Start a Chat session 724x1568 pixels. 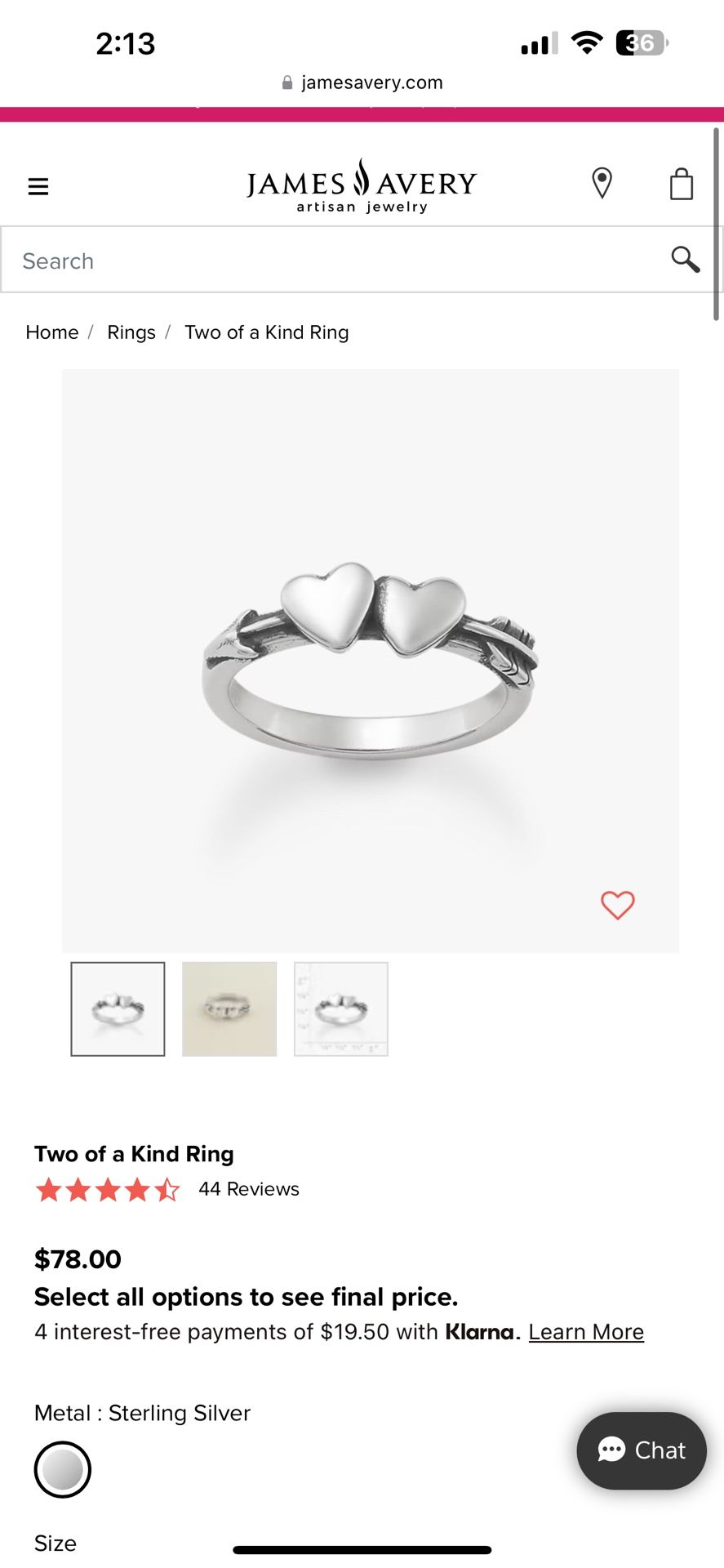tap(642, 1450)
